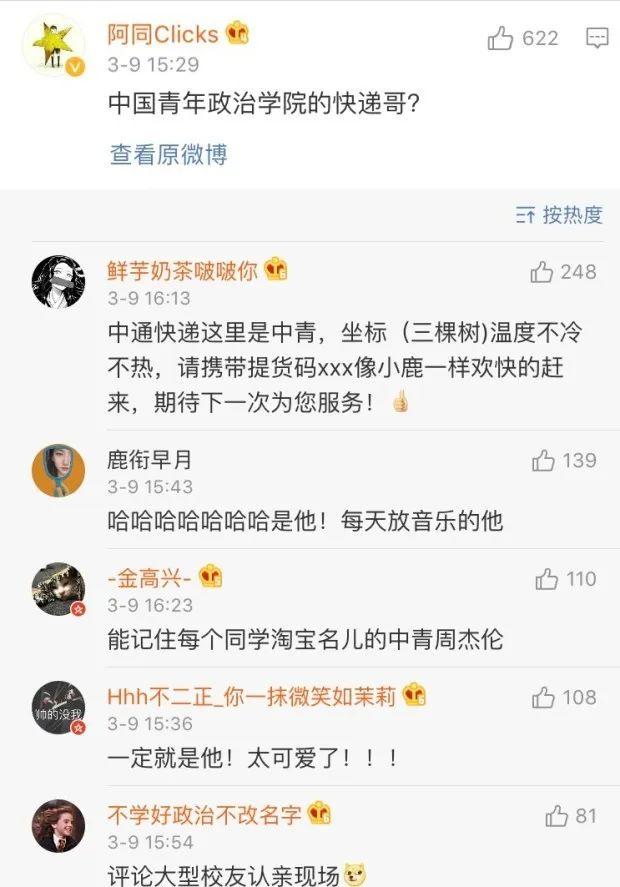The height and width of the screenshot is (887, 620).
Task: Like the post by 阿同Clicks
Action: coord(500,39)
